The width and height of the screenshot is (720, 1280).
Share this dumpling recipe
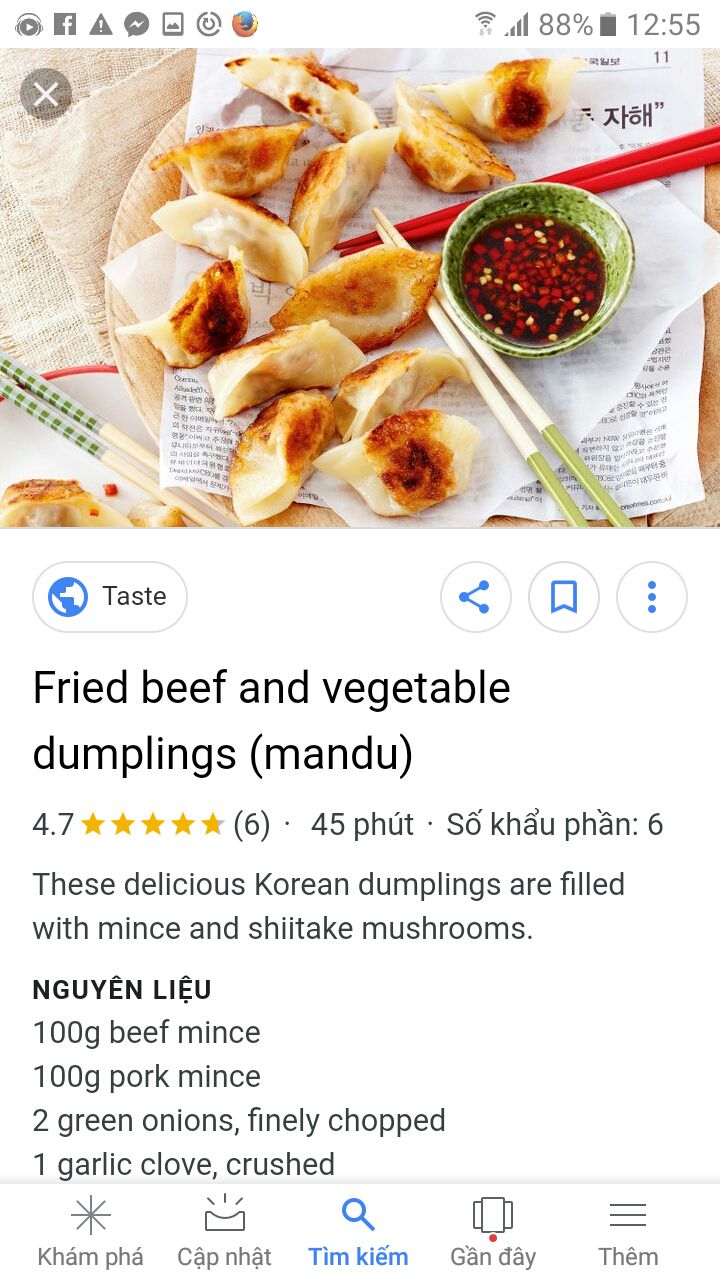click(475, 597)
